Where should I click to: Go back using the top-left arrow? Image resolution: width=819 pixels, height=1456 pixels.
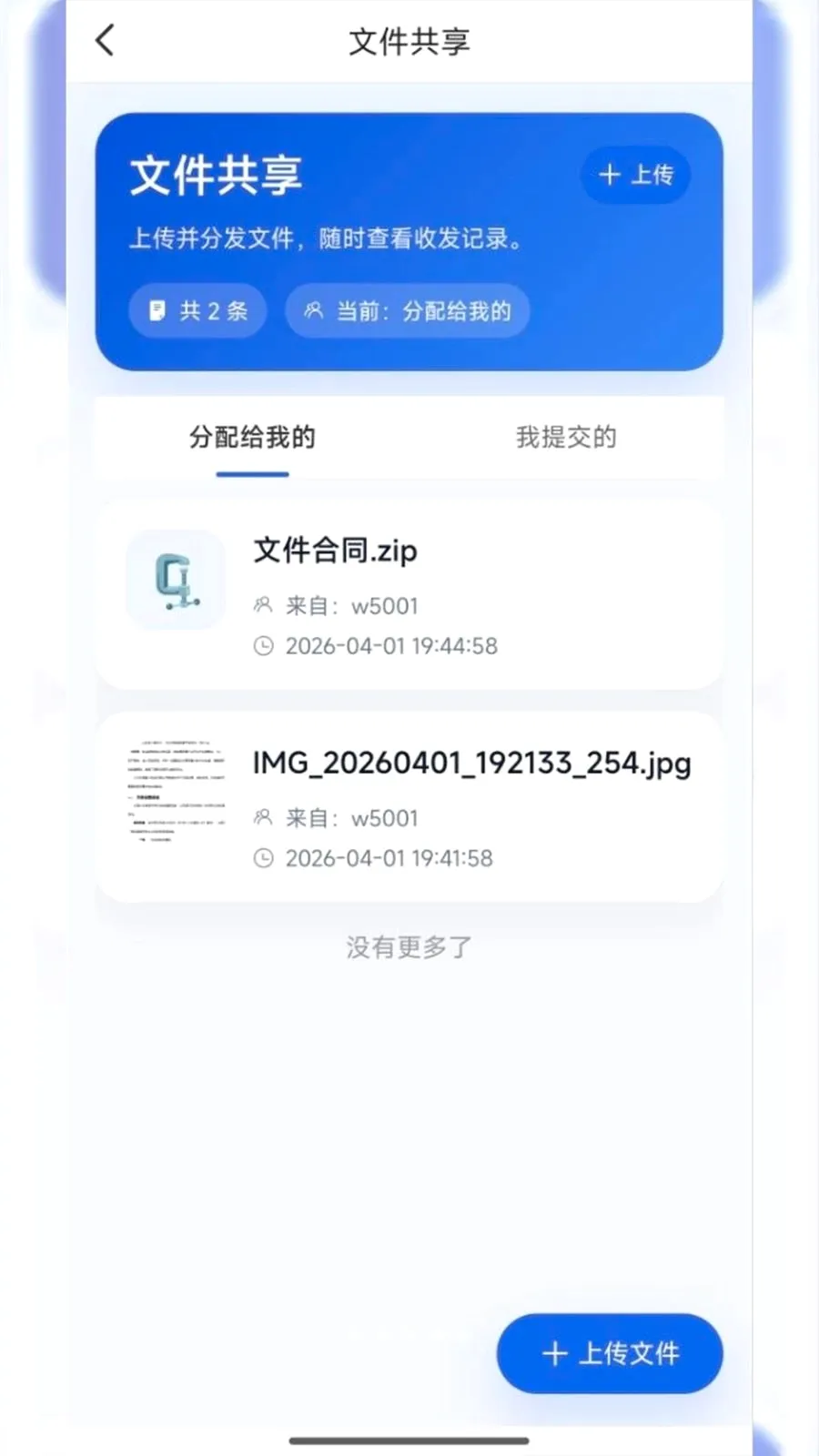point(106,40)
